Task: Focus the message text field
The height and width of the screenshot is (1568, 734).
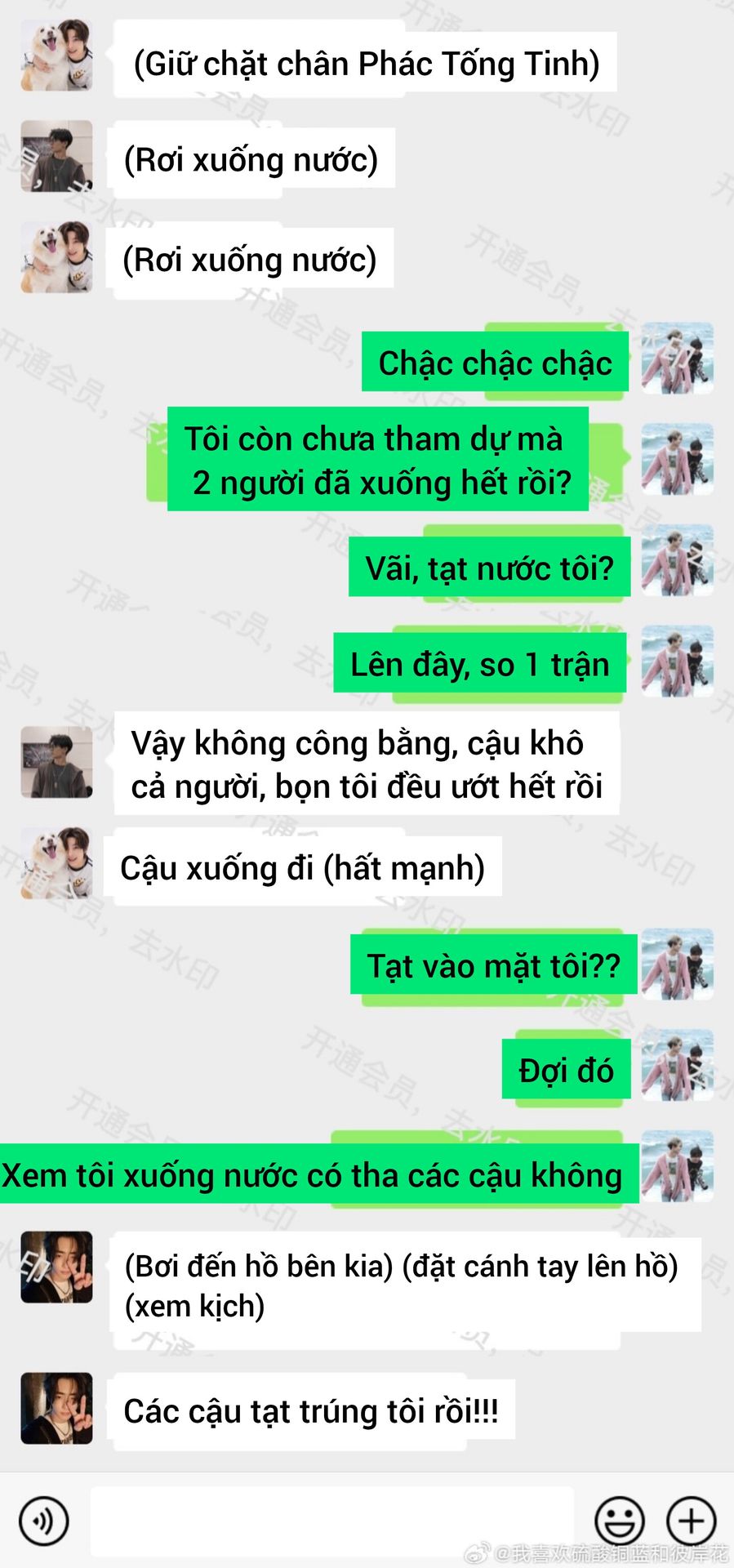Action: coord(331,1521)
